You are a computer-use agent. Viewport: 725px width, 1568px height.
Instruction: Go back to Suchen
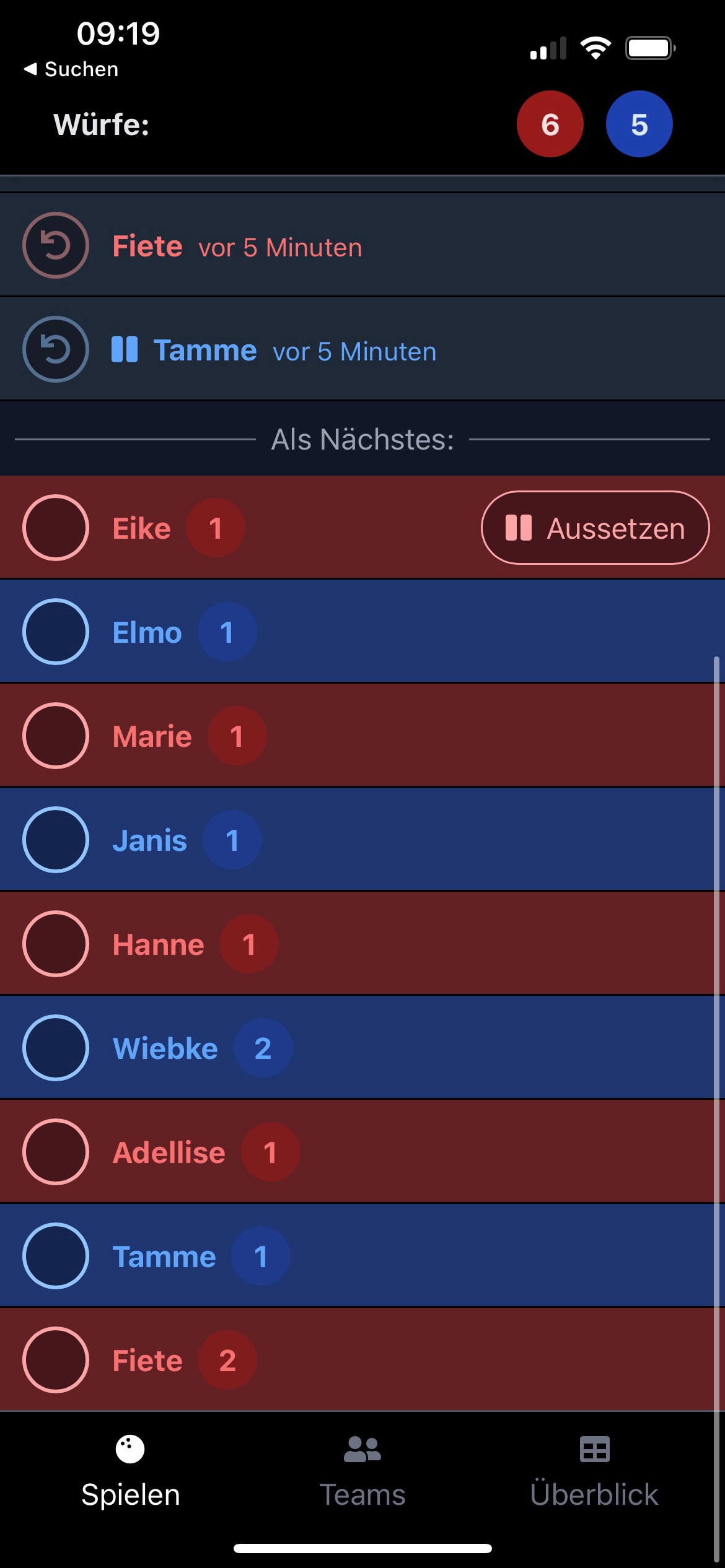[71, 69]
